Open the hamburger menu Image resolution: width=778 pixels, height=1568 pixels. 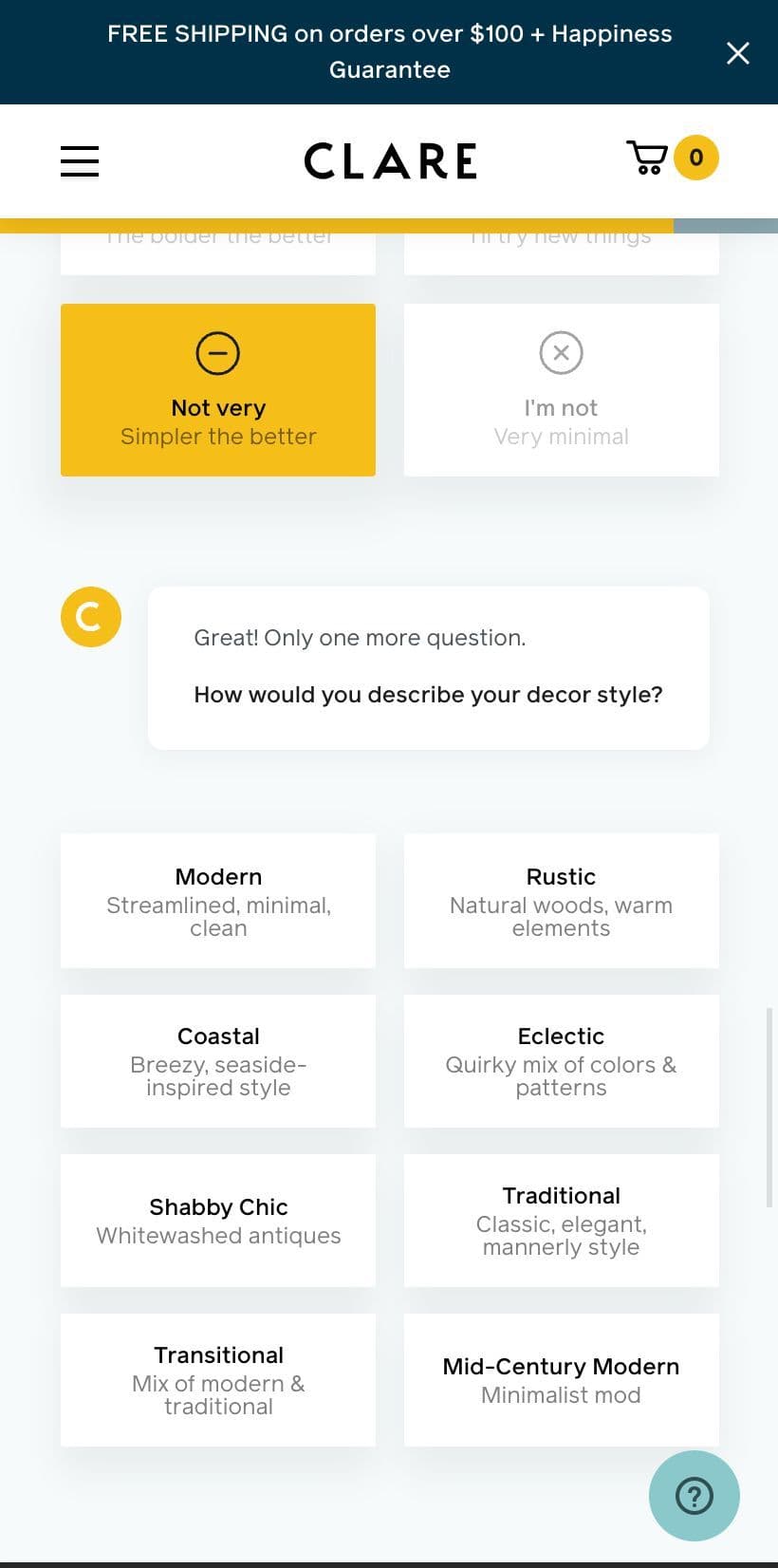80,160
